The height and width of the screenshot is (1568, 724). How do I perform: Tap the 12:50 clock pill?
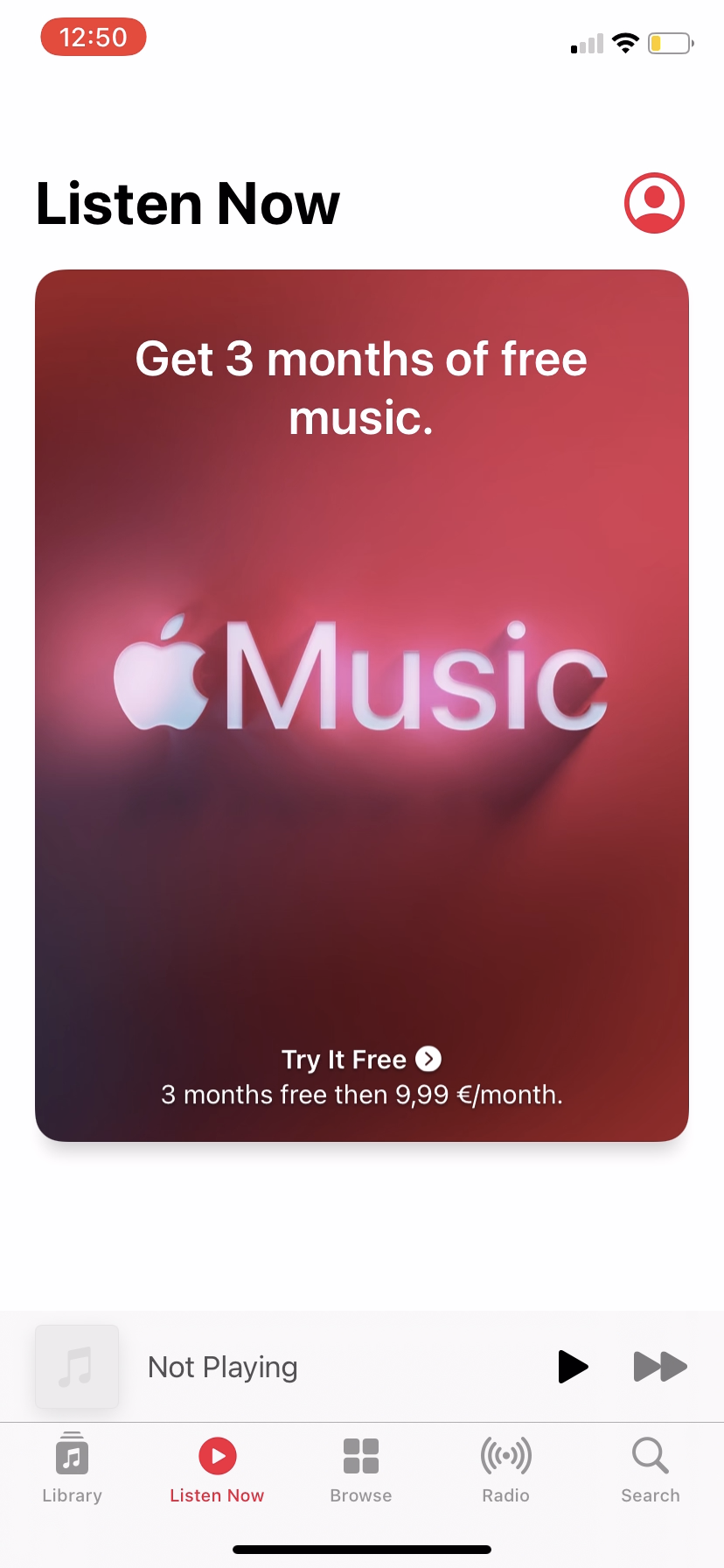93,37
